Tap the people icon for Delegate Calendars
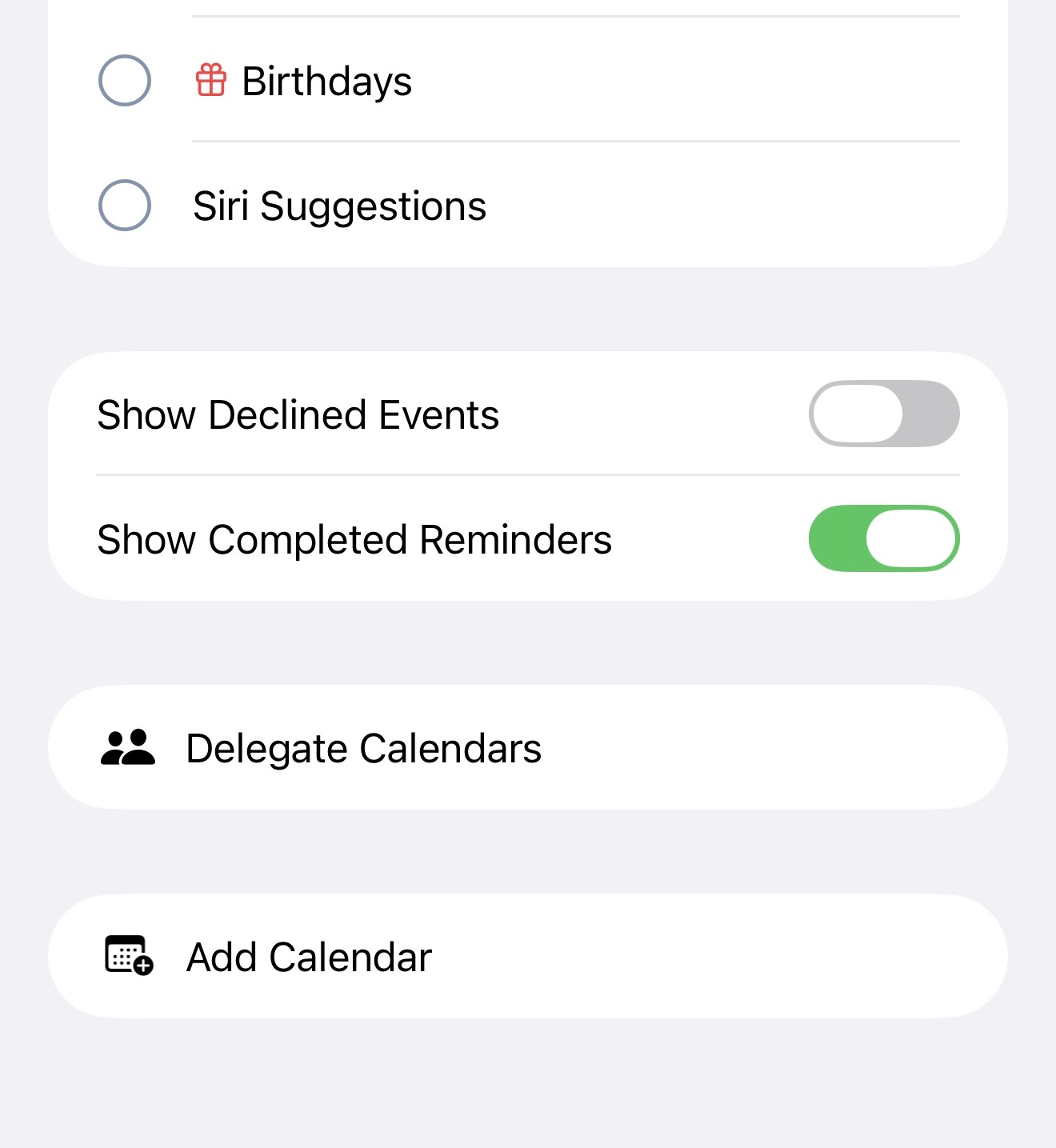Image resolution: width=1056 pixels, height=1148 pixels. [x=128, y=747]
